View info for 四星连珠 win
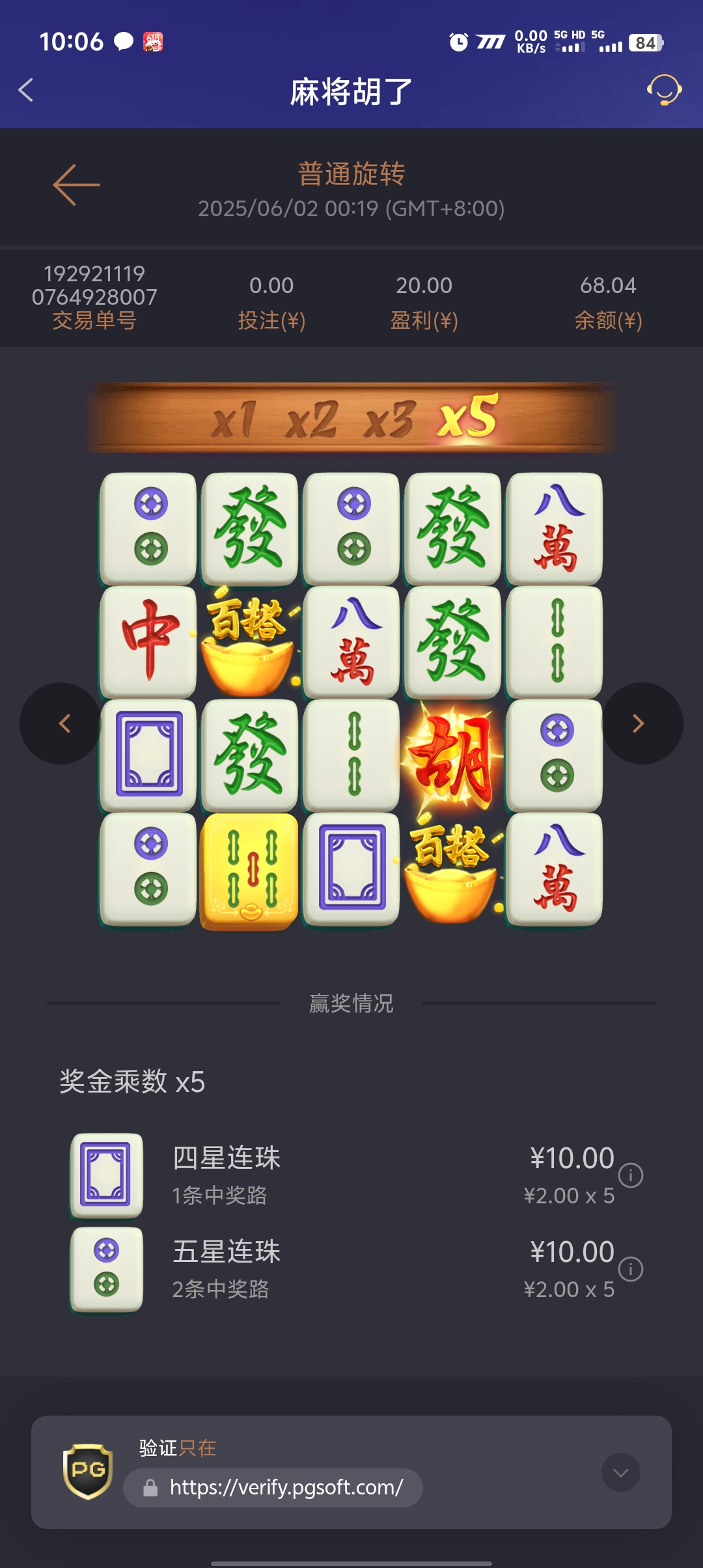 pos(630,1175)
